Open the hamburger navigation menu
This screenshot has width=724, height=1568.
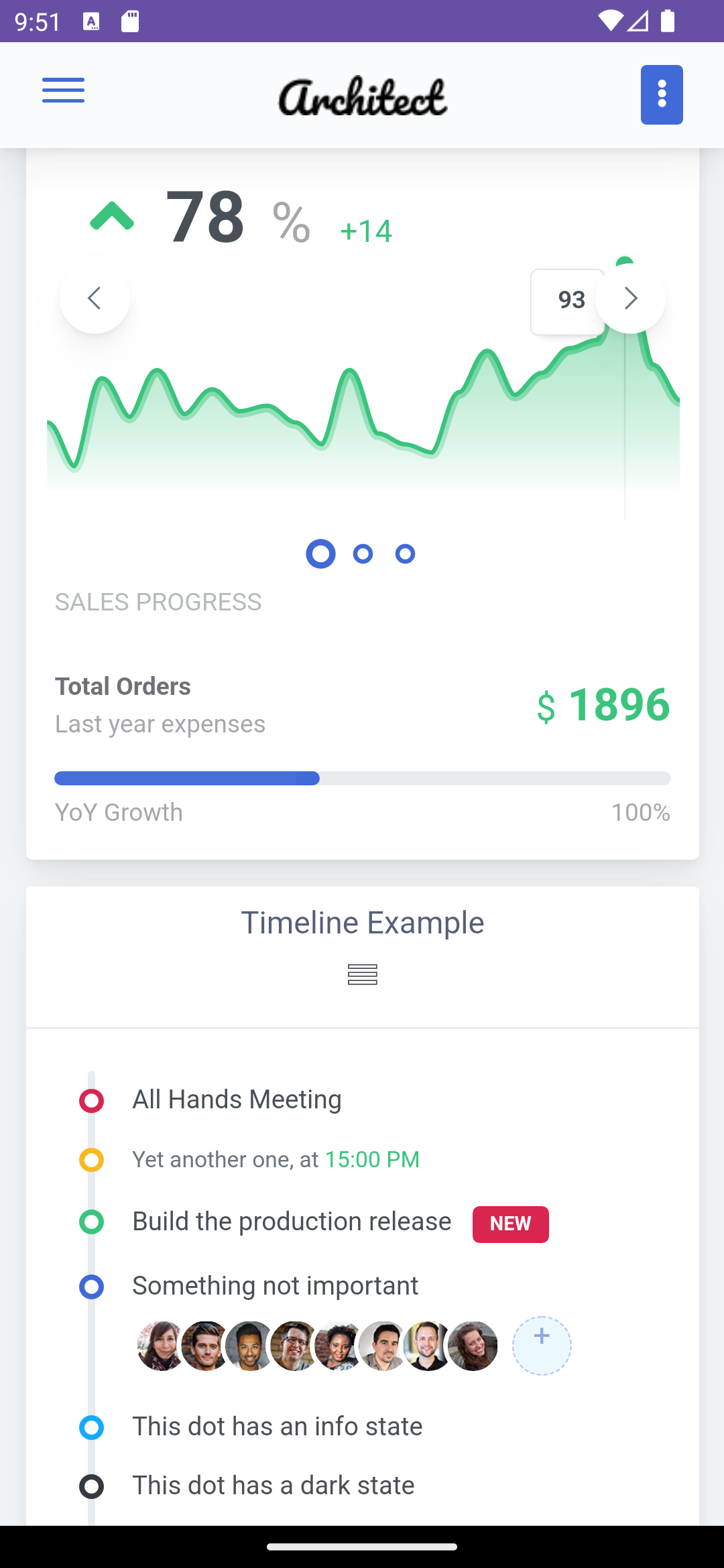click(63, 90)
